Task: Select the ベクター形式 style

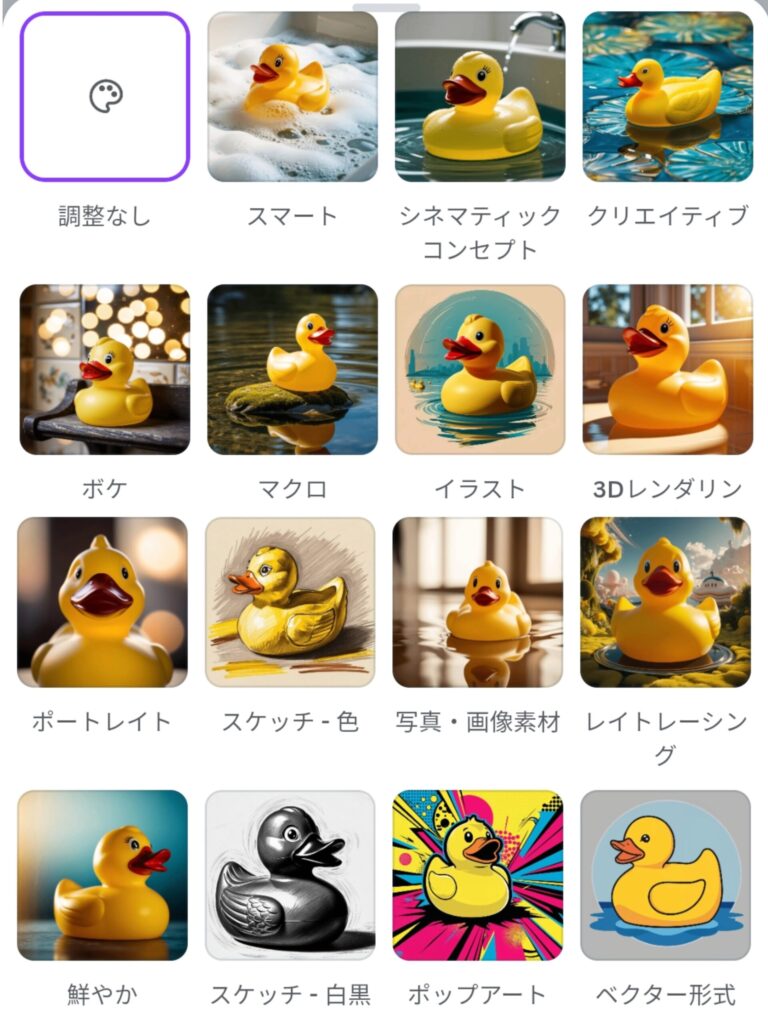Action: [x=665, y=875]
